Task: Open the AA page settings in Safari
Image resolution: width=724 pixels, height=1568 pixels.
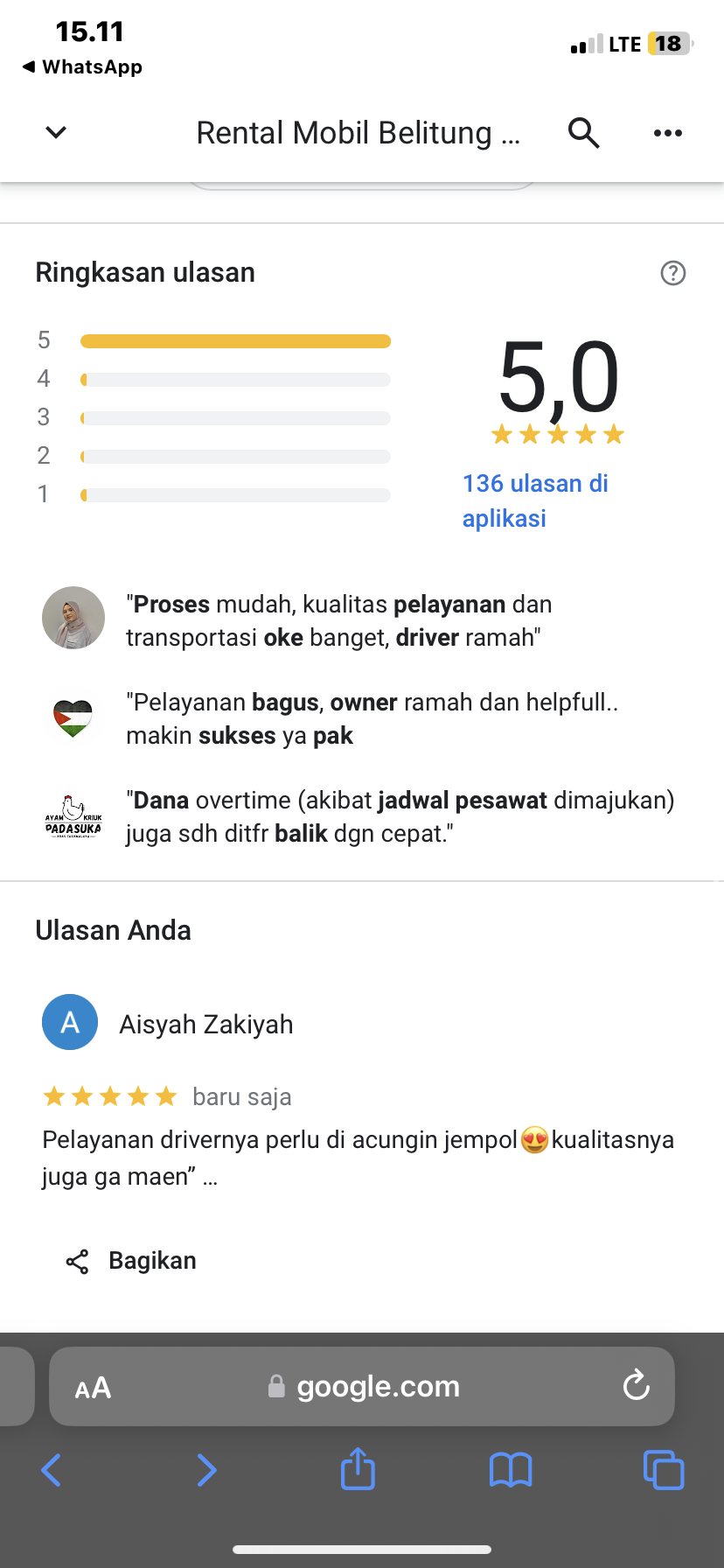Action: [x=93, y=1388]
